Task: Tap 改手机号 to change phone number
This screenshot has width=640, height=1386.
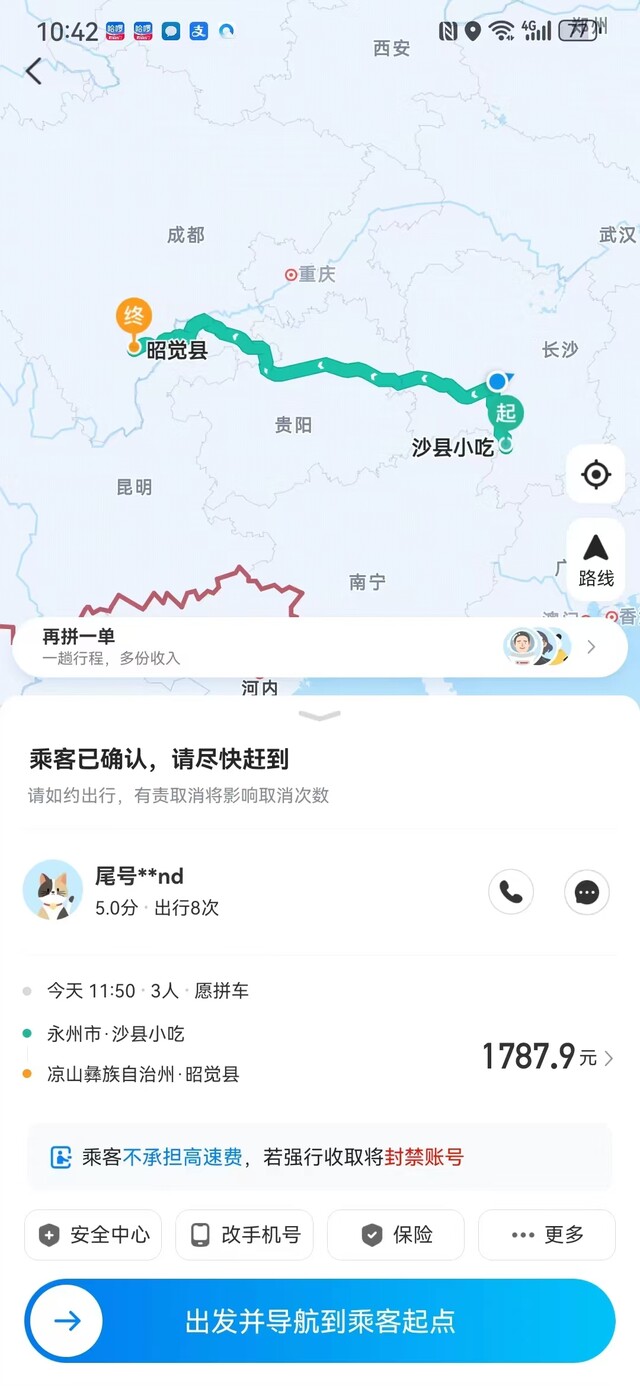Action: 244,1235
